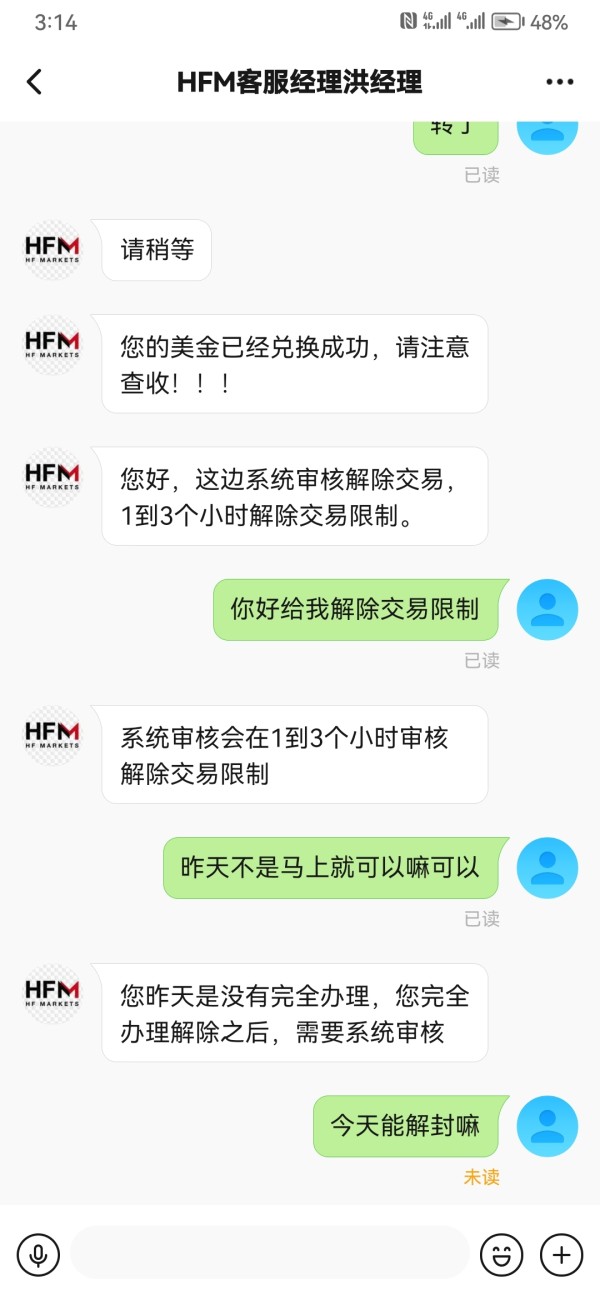Open the plus attachment menu

click(x=561, y=1254)
